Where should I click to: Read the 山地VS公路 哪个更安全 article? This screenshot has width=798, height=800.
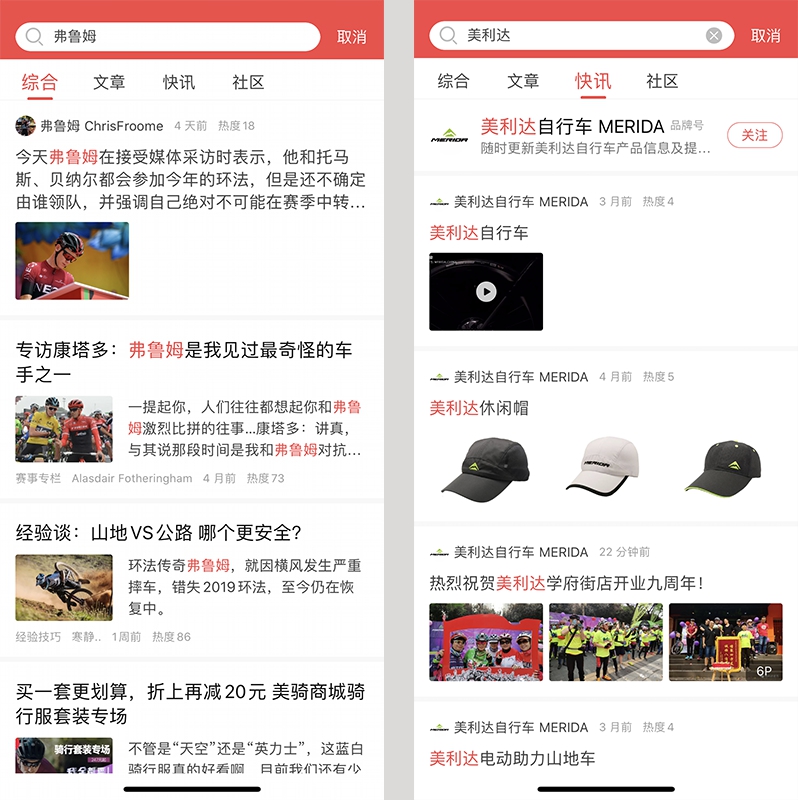[x=159, y=533]
